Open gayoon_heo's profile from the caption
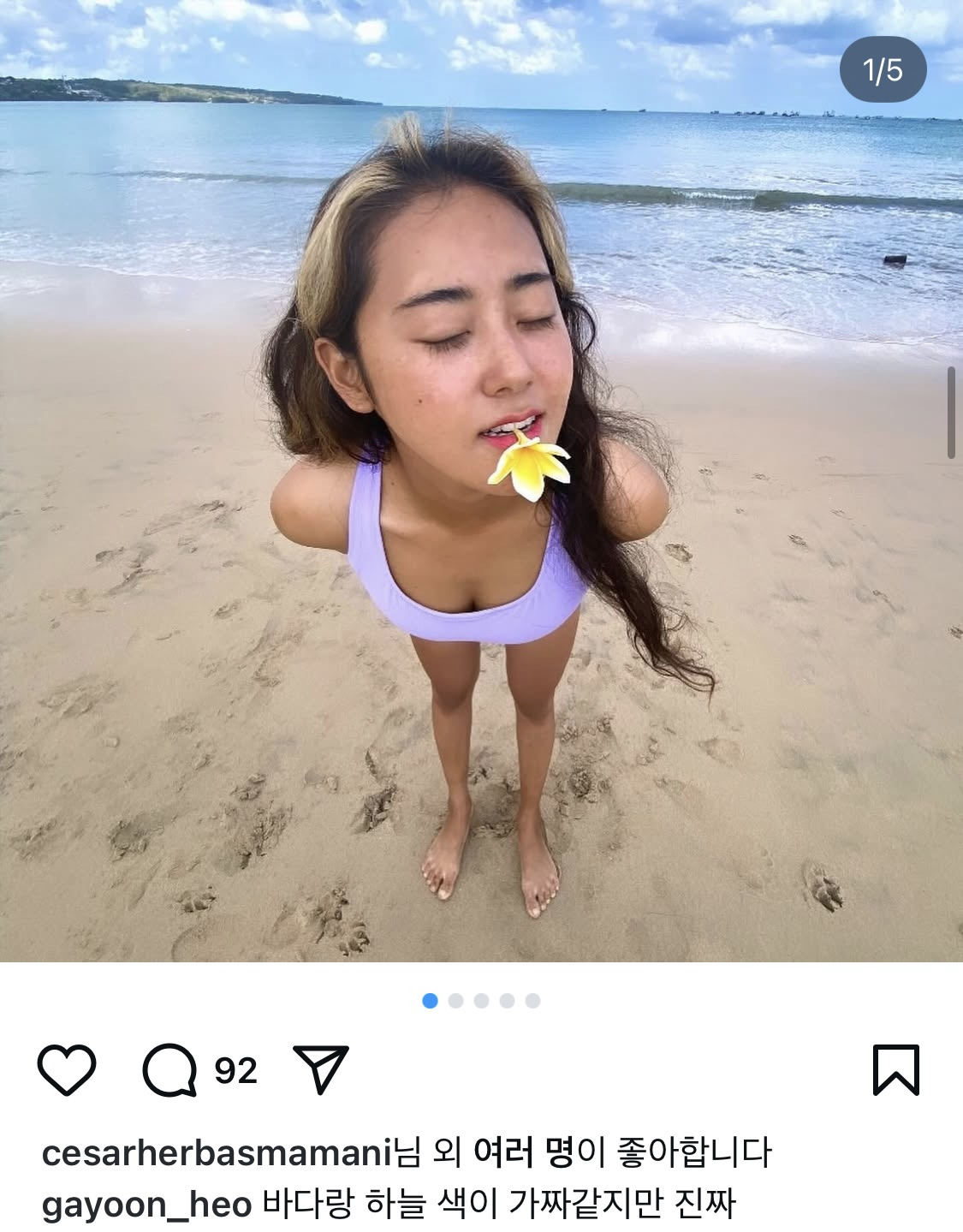 point(146,1205)
